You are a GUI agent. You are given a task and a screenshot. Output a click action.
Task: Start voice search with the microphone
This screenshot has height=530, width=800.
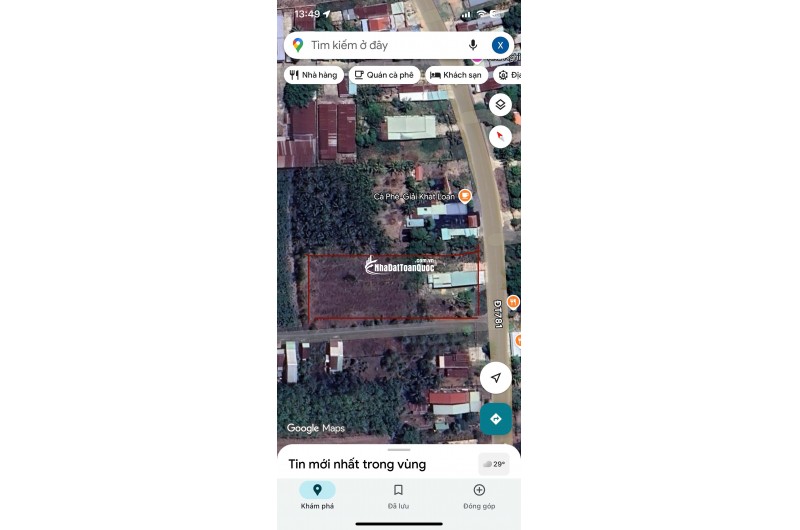[x=473, y=45]
